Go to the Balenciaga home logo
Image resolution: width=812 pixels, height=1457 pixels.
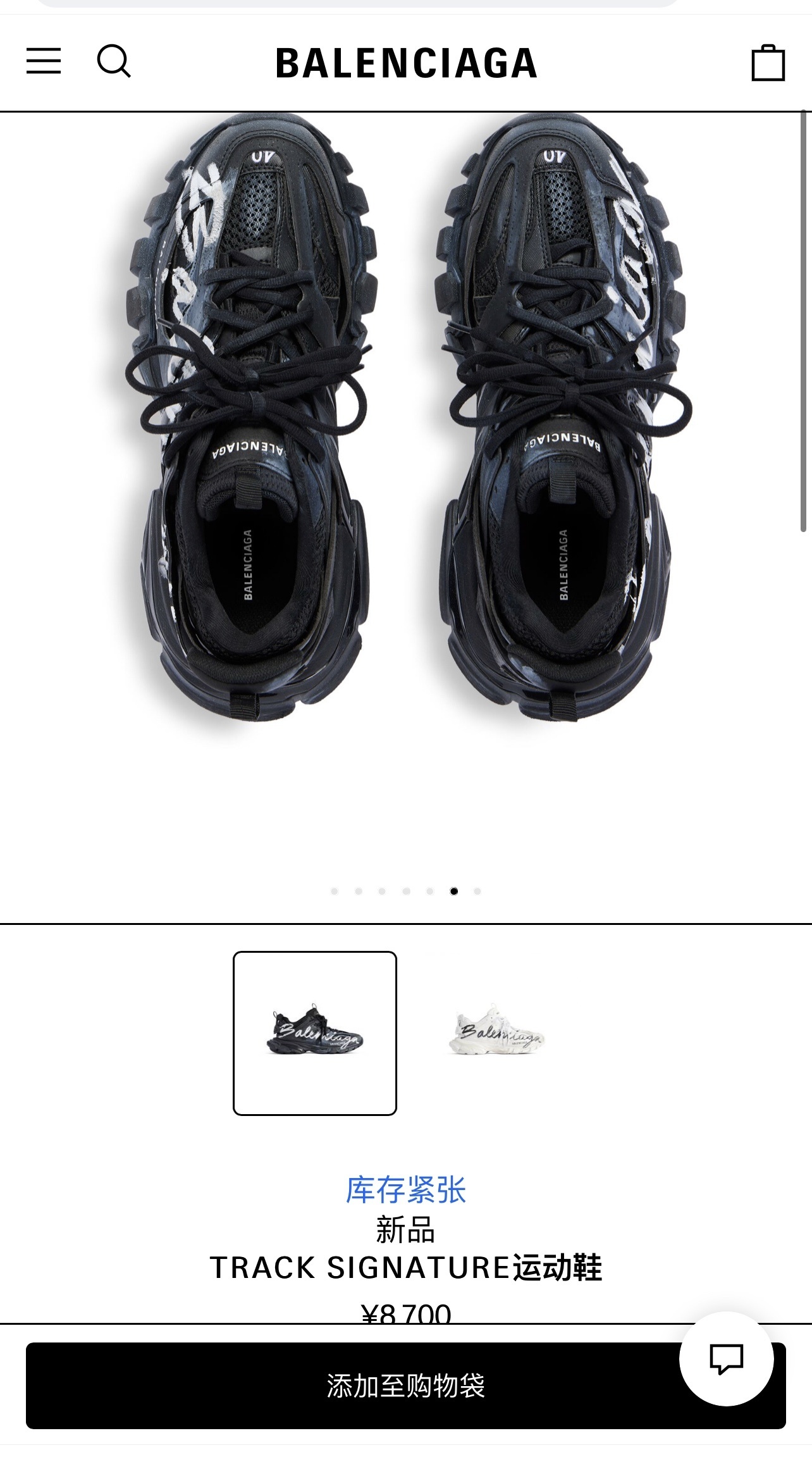406,63
